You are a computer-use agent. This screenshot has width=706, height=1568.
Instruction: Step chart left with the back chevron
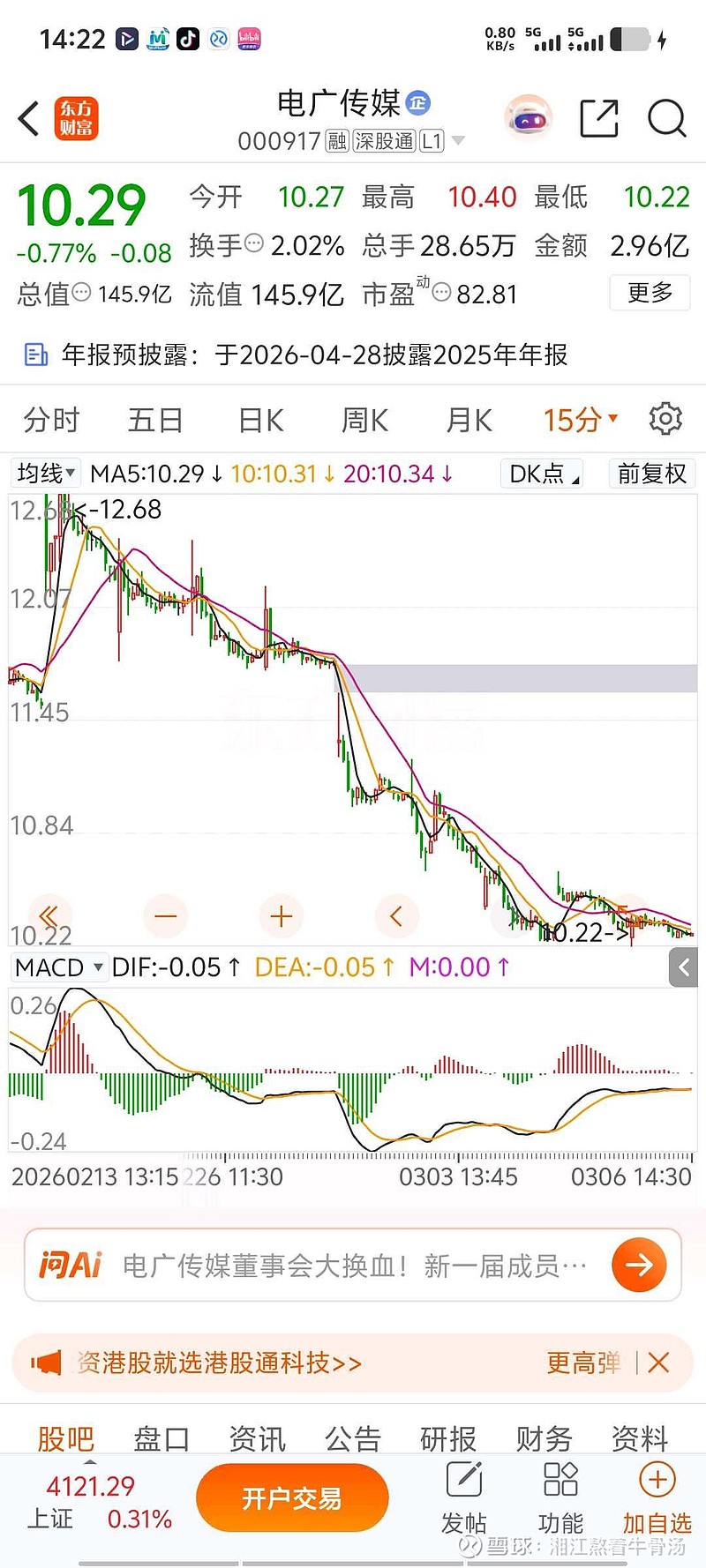click(x=397, y=916)
